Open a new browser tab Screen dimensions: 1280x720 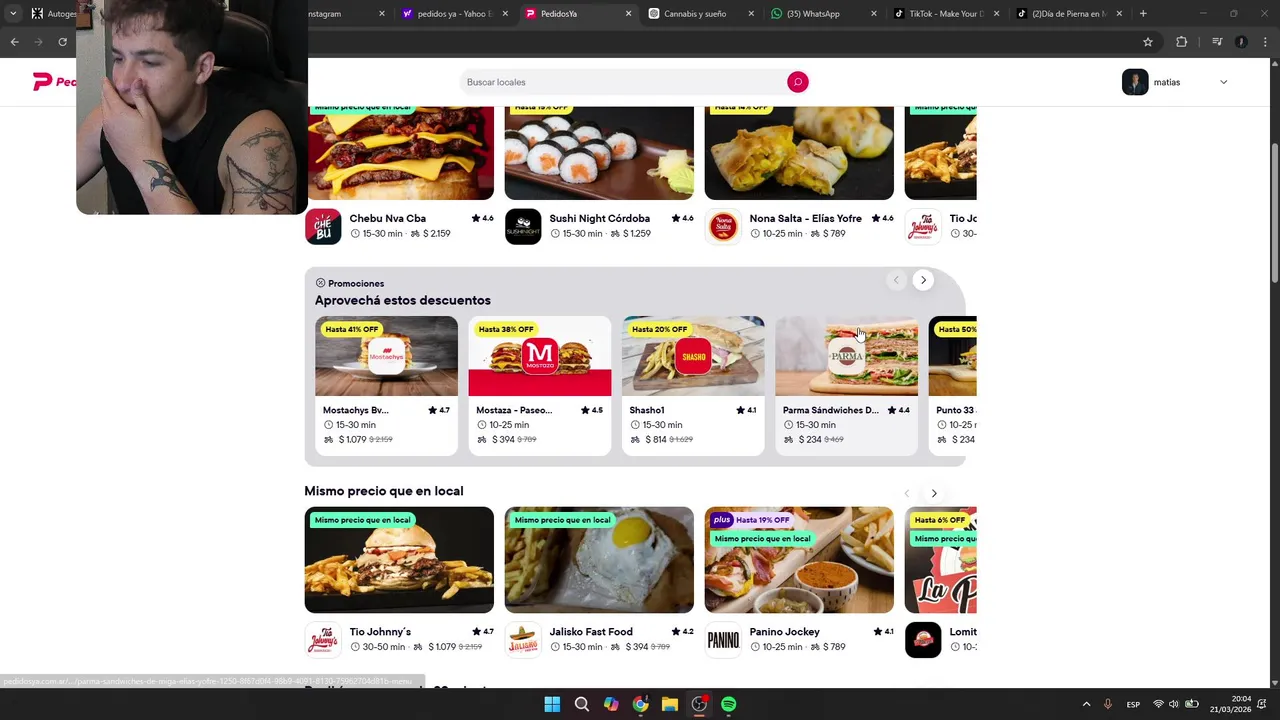[1143, 14]
